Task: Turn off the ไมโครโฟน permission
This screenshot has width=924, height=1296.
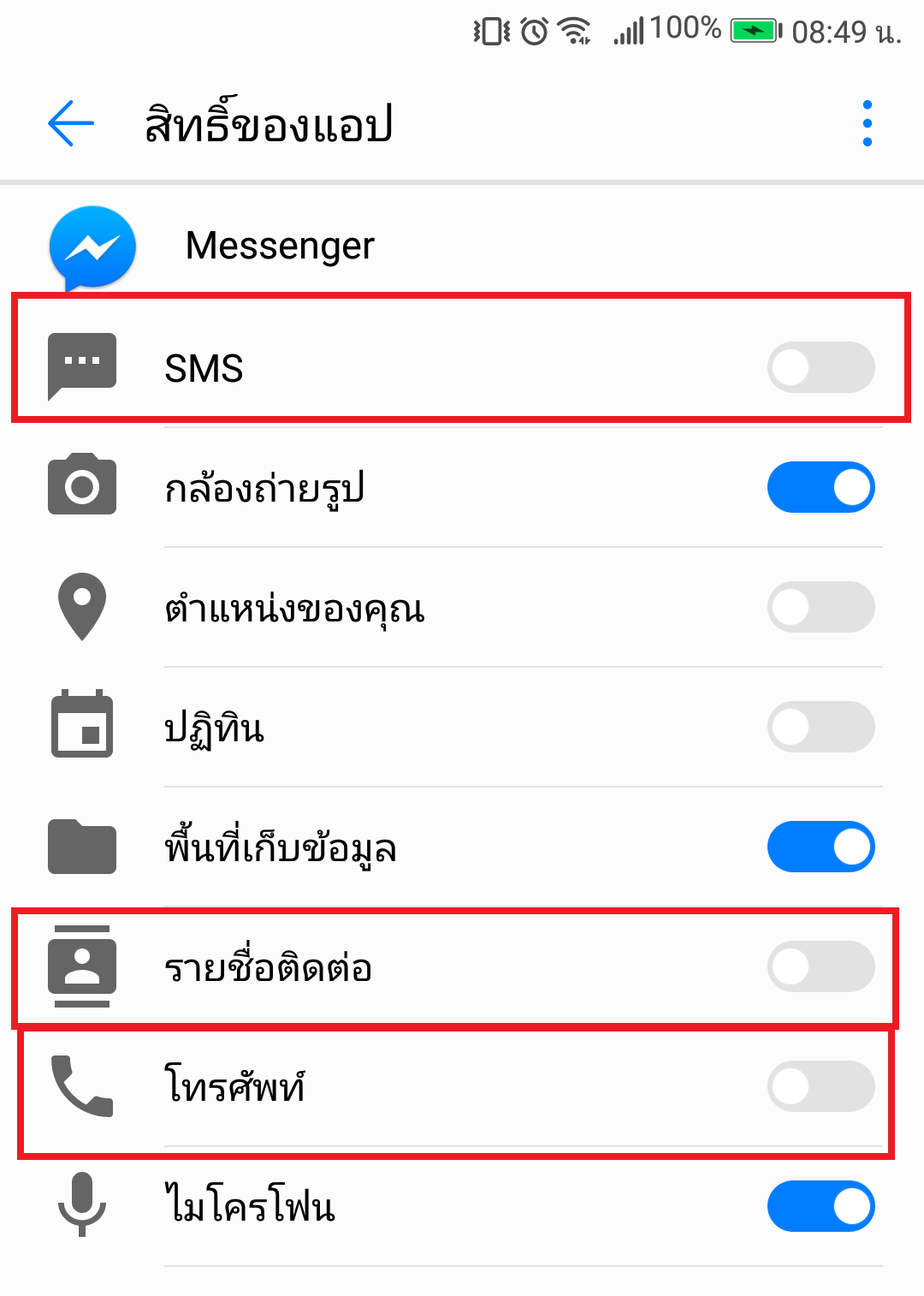Action: [820, 1206]
